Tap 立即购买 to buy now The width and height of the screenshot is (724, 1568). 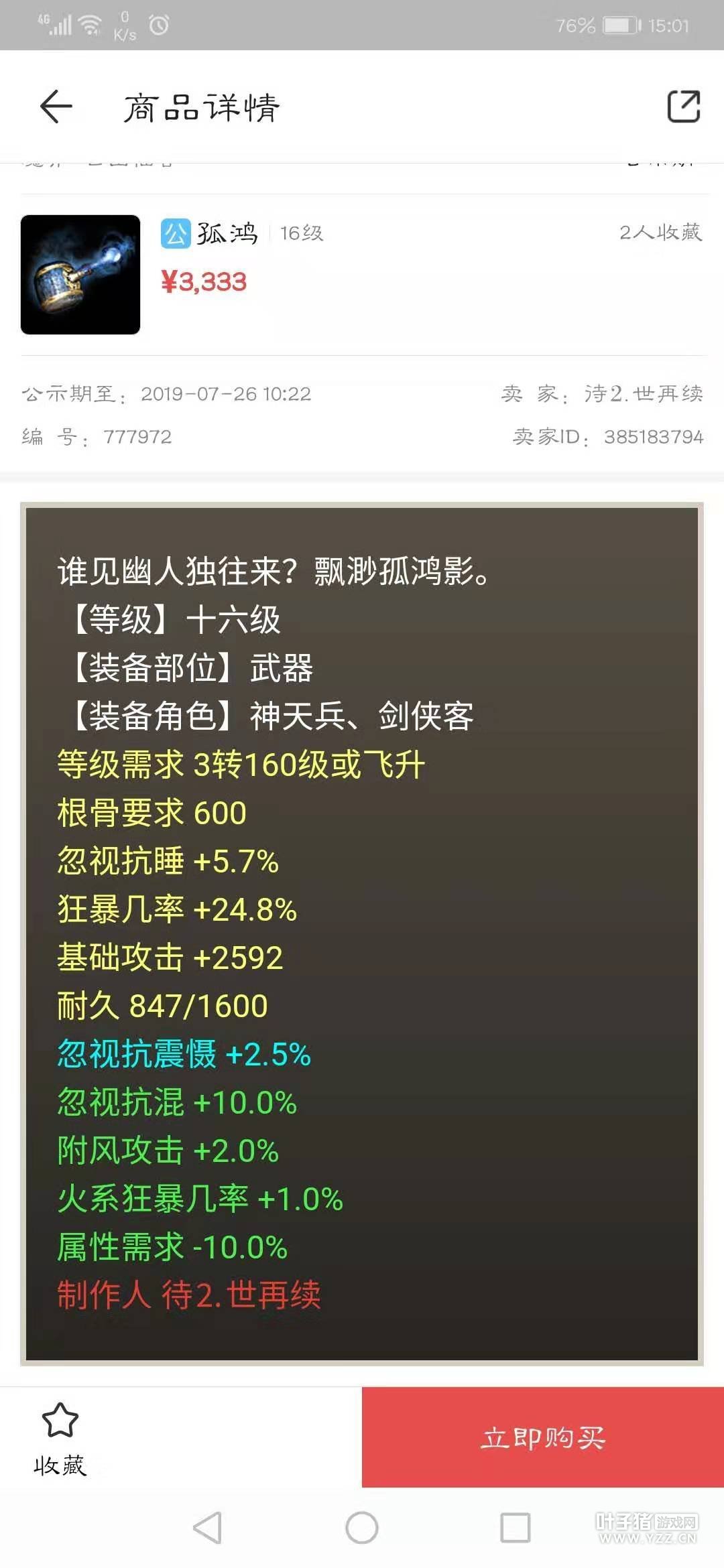tap(543, 1438)
